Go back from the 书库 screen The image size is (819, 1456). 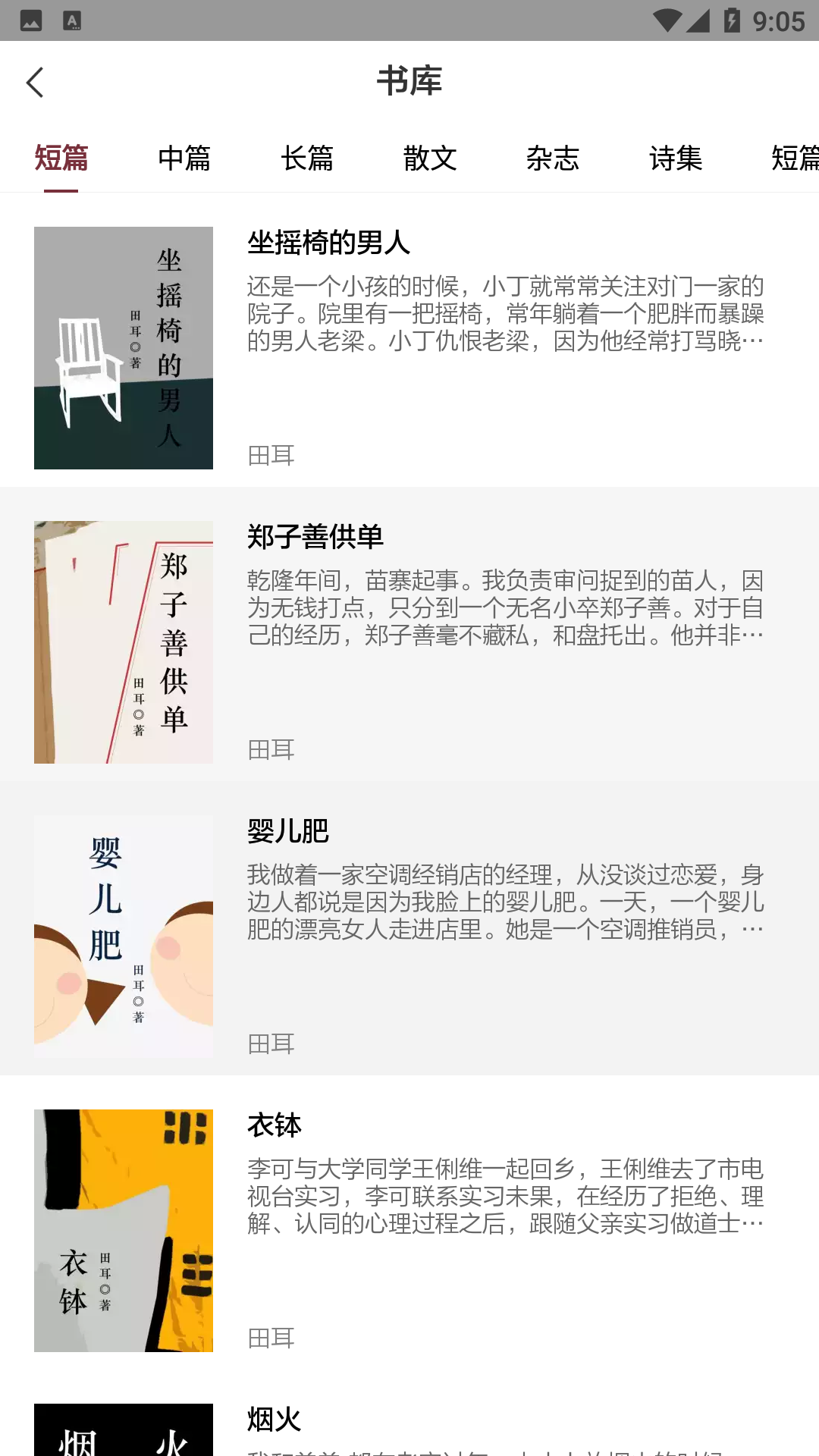pyautogui.click(x=35, y=82)
